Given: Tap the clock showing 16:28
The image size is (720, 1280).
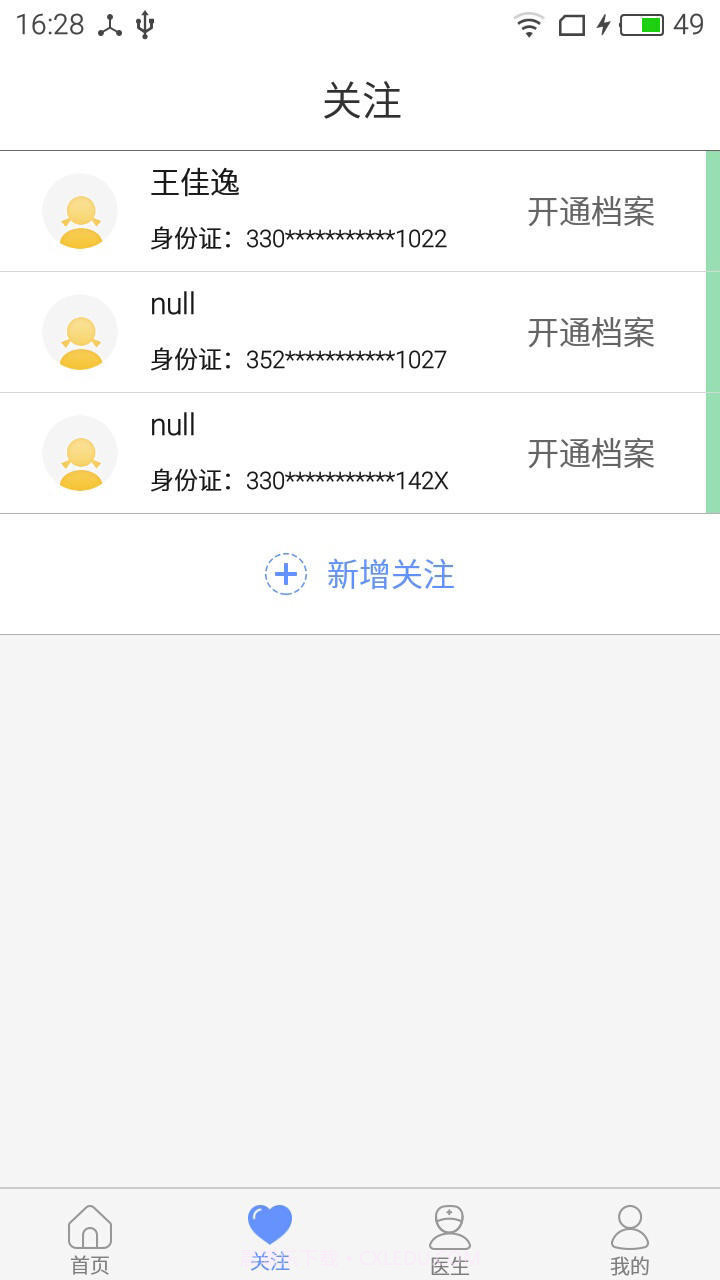Looking at the screenshot, I should tap(48, 24).
